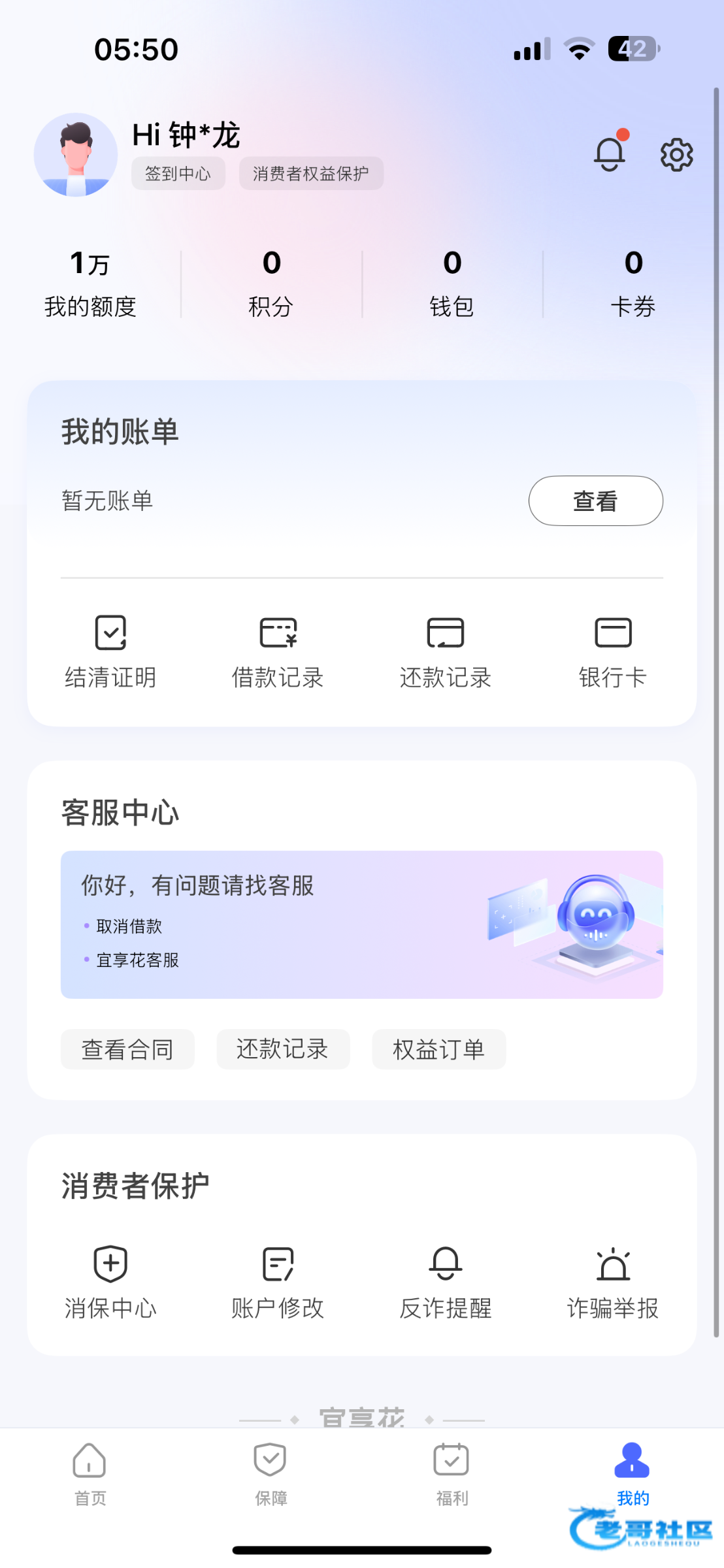Open the settings gear

coord(676,155)
